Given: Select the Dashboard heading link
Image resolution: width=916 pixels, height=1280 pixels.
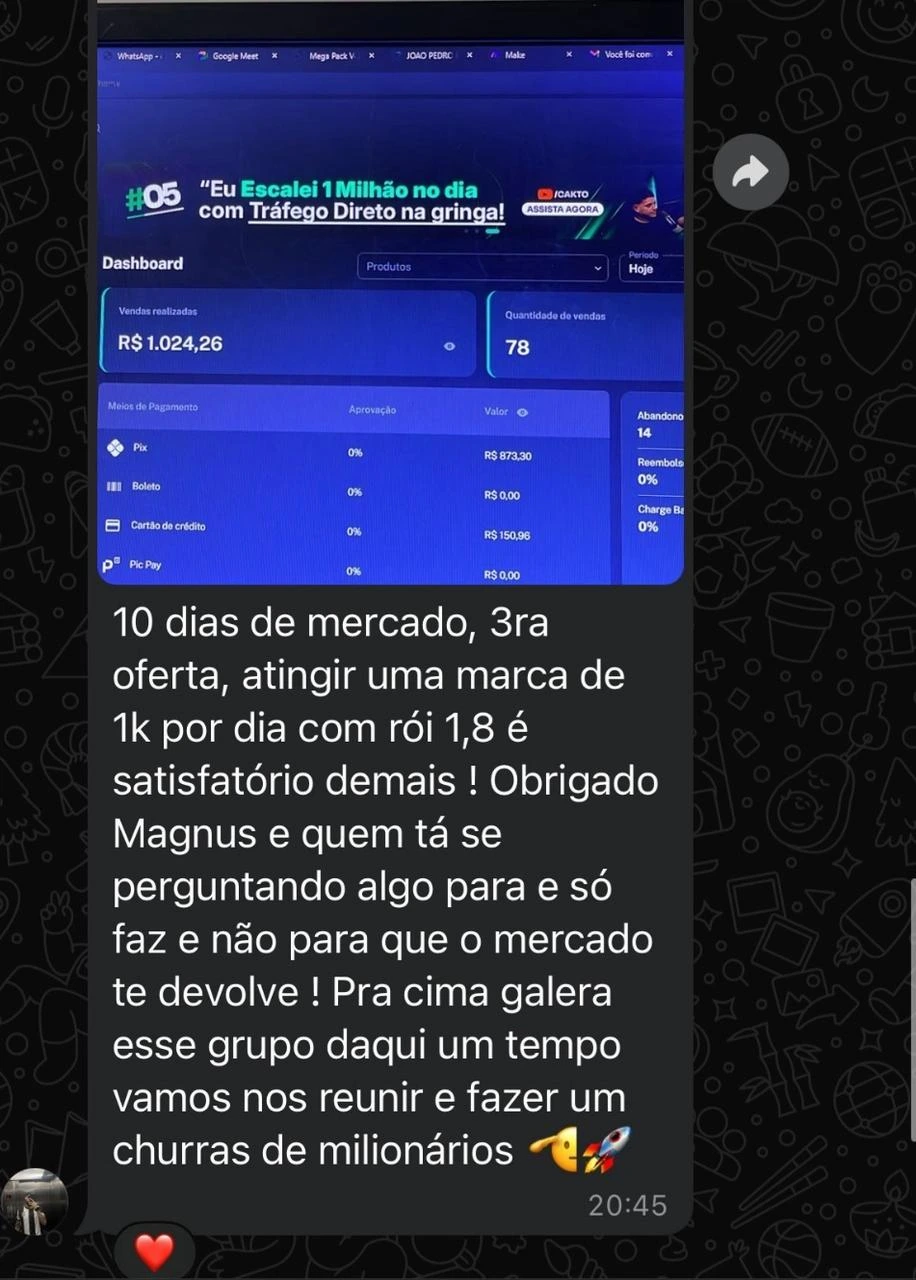Looking at the screenshot, I should [x=142, y=263].
